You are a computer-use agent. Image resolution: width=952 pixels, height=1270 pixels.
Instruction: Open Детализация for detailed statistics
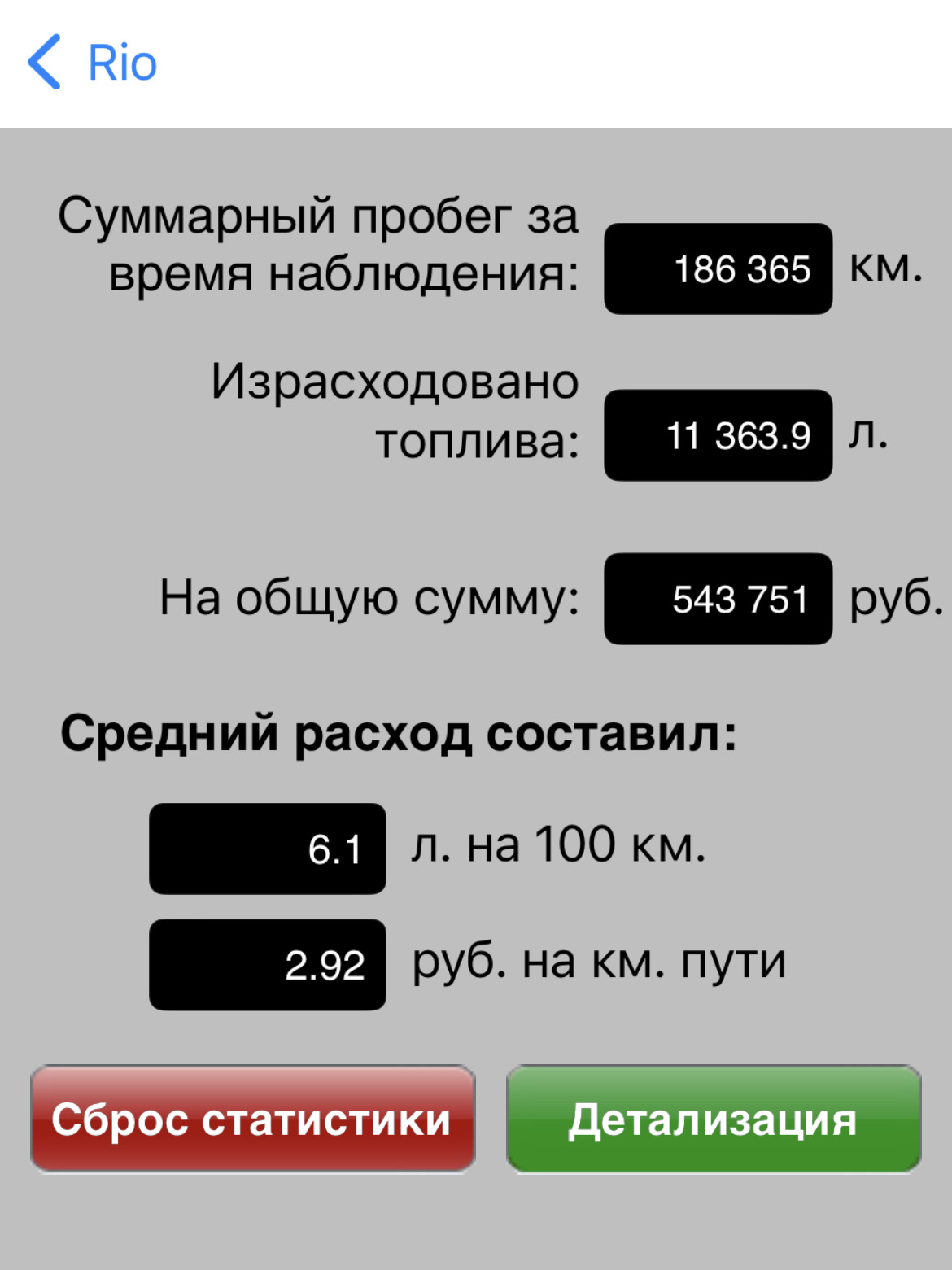pyautogui.click(x=713, y=1119)
